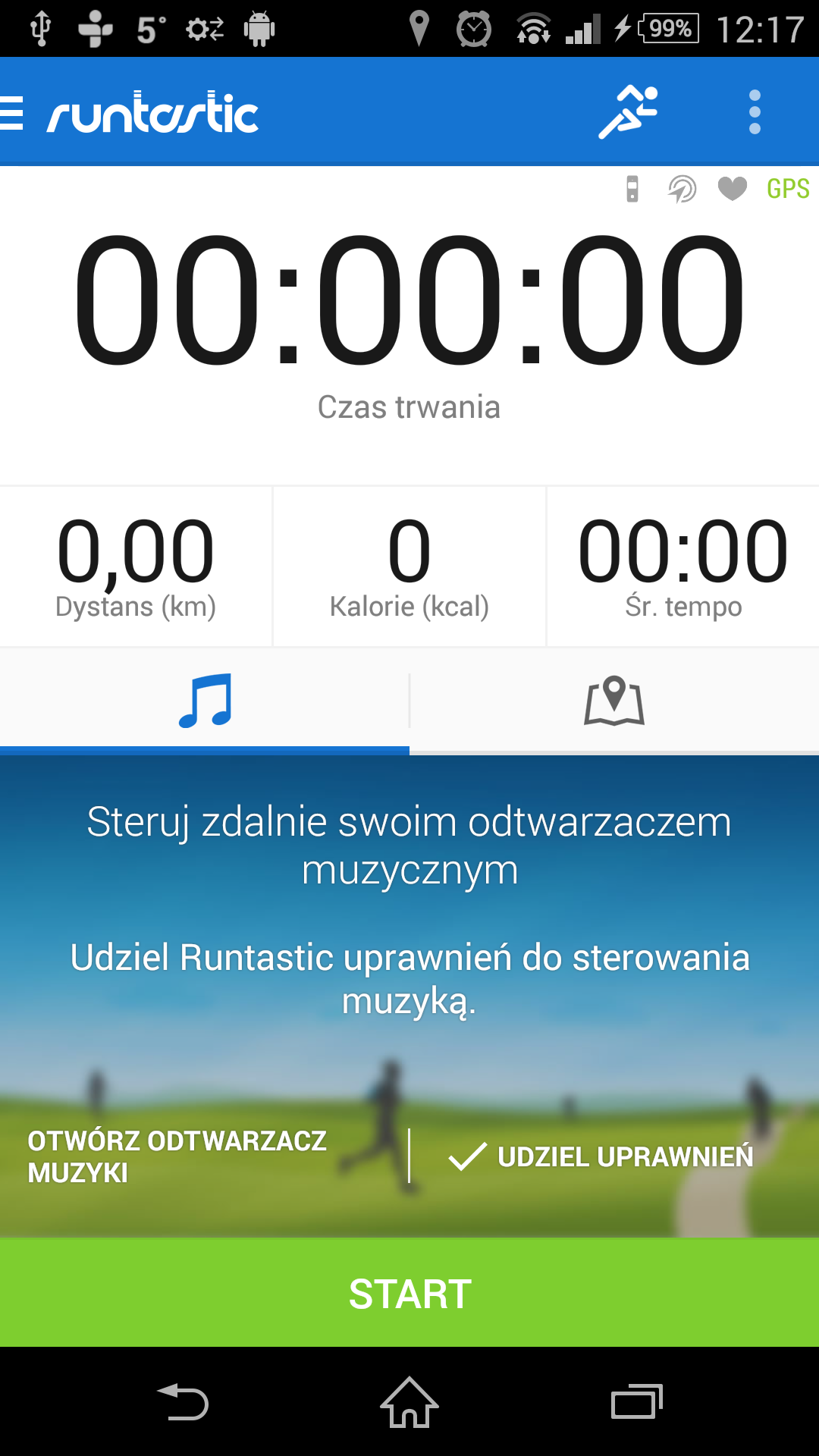The width and height of the screenshot is (819, 1456).
Task: Go back using system back button
Action: (x=183, y=1402)
